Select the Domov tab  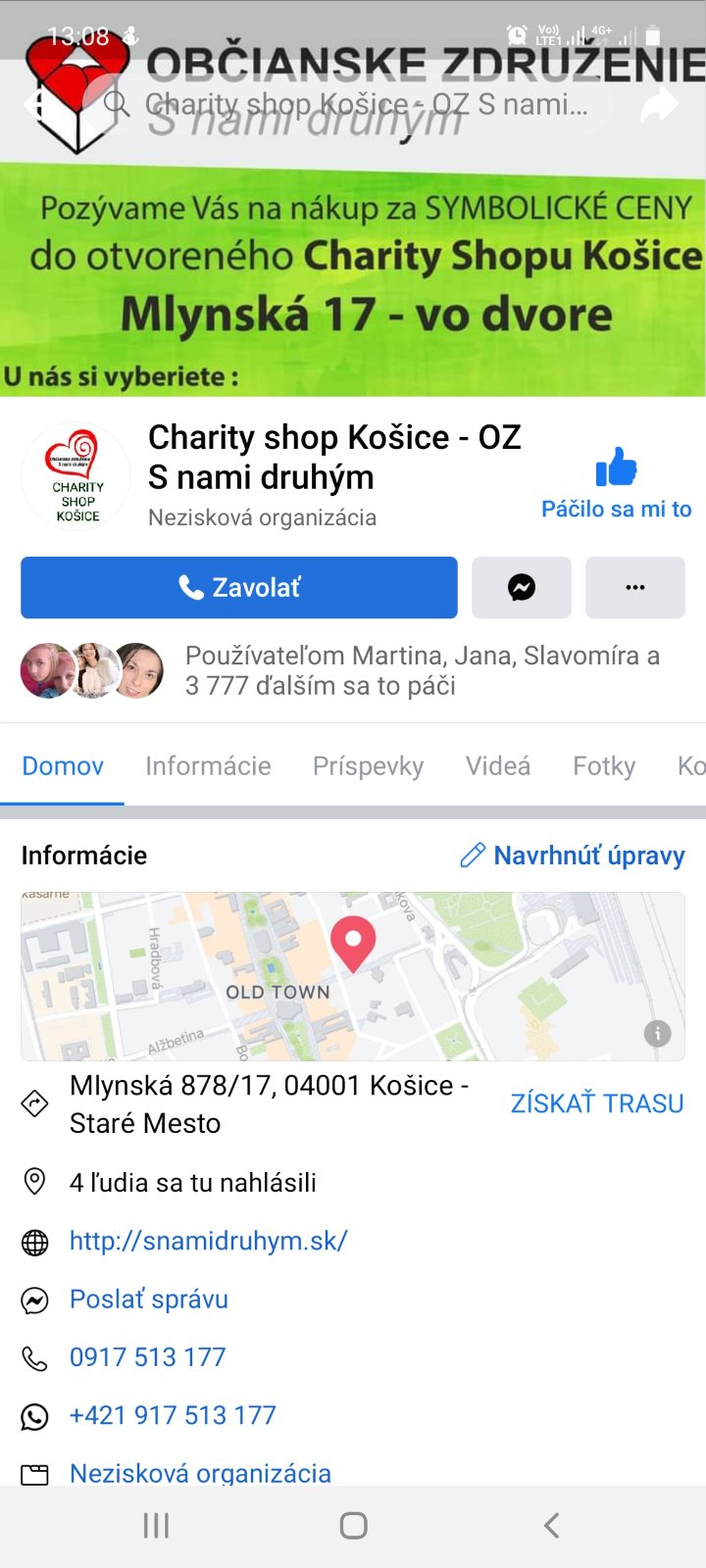click(63, 766)
